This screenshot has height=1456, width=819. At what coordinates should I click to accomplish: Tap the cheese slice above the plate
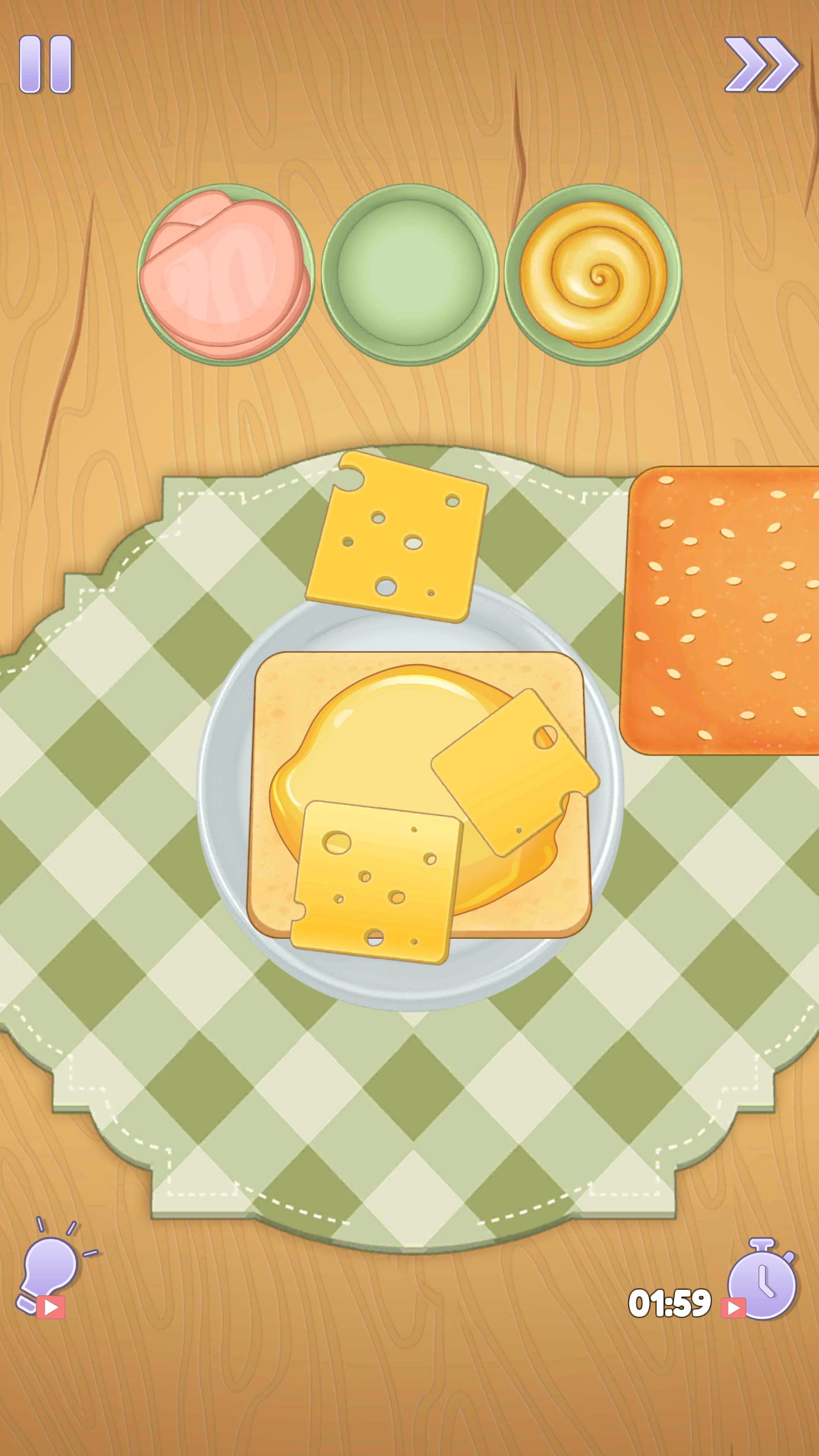[397, 537]
